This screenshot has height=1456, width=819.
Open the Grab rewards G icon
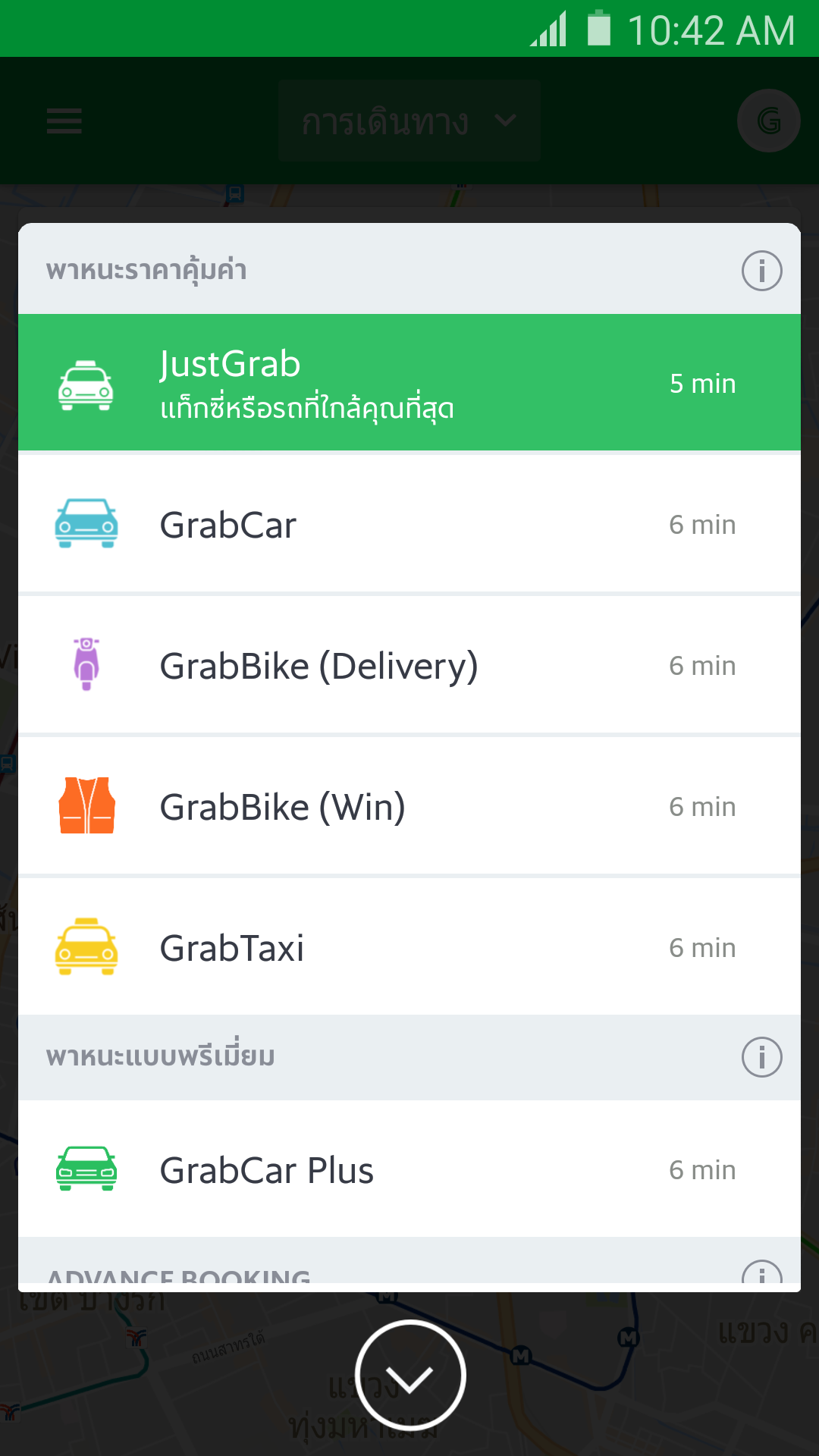768,121
